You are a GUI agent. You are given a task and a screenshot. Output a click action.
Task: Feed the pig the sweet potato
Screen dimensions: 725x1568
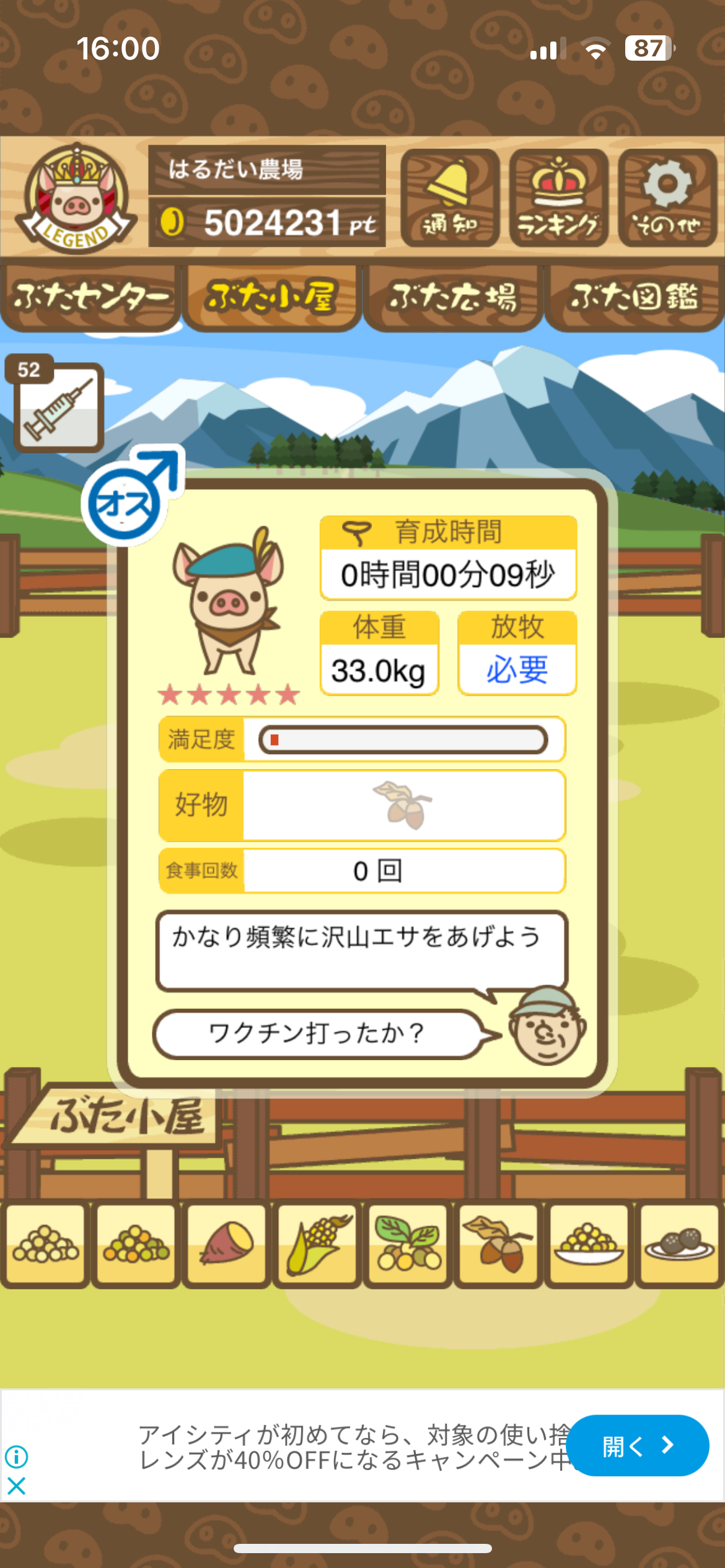[x=227, y=1244]
